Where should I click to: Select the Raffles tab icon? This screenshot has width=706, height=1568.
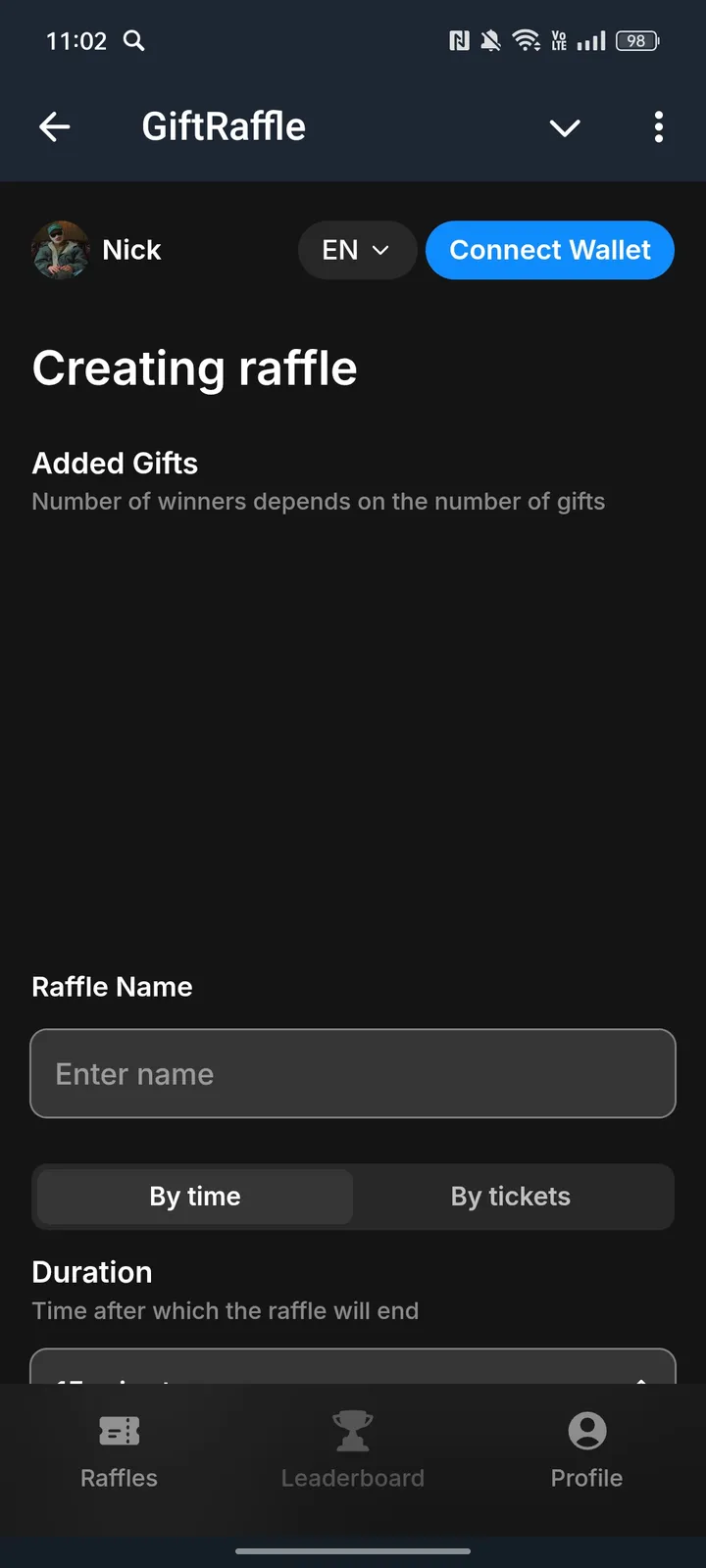coord(119,1431)
